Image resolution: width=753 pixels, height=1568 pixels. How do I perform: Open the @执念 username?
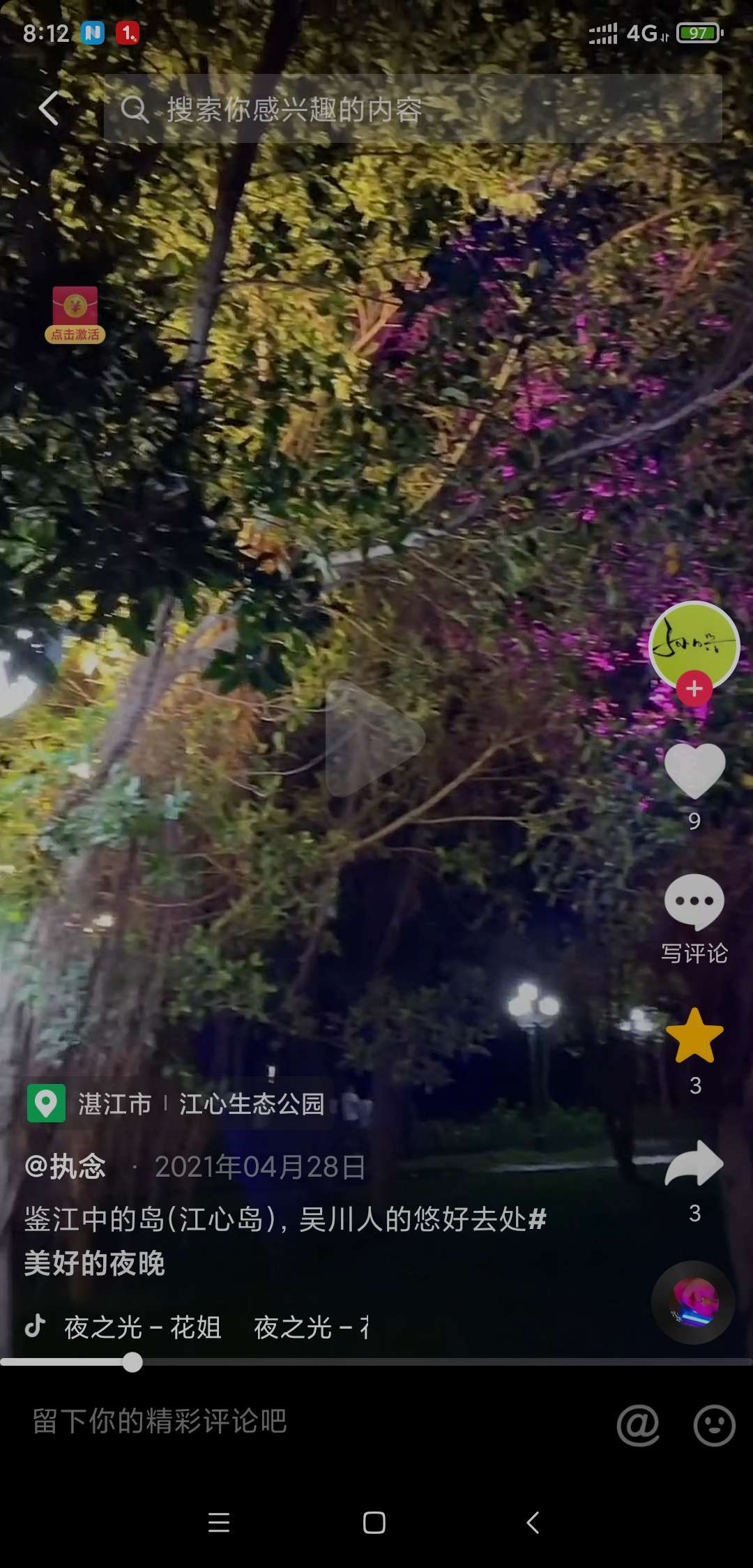point(66,1166)
